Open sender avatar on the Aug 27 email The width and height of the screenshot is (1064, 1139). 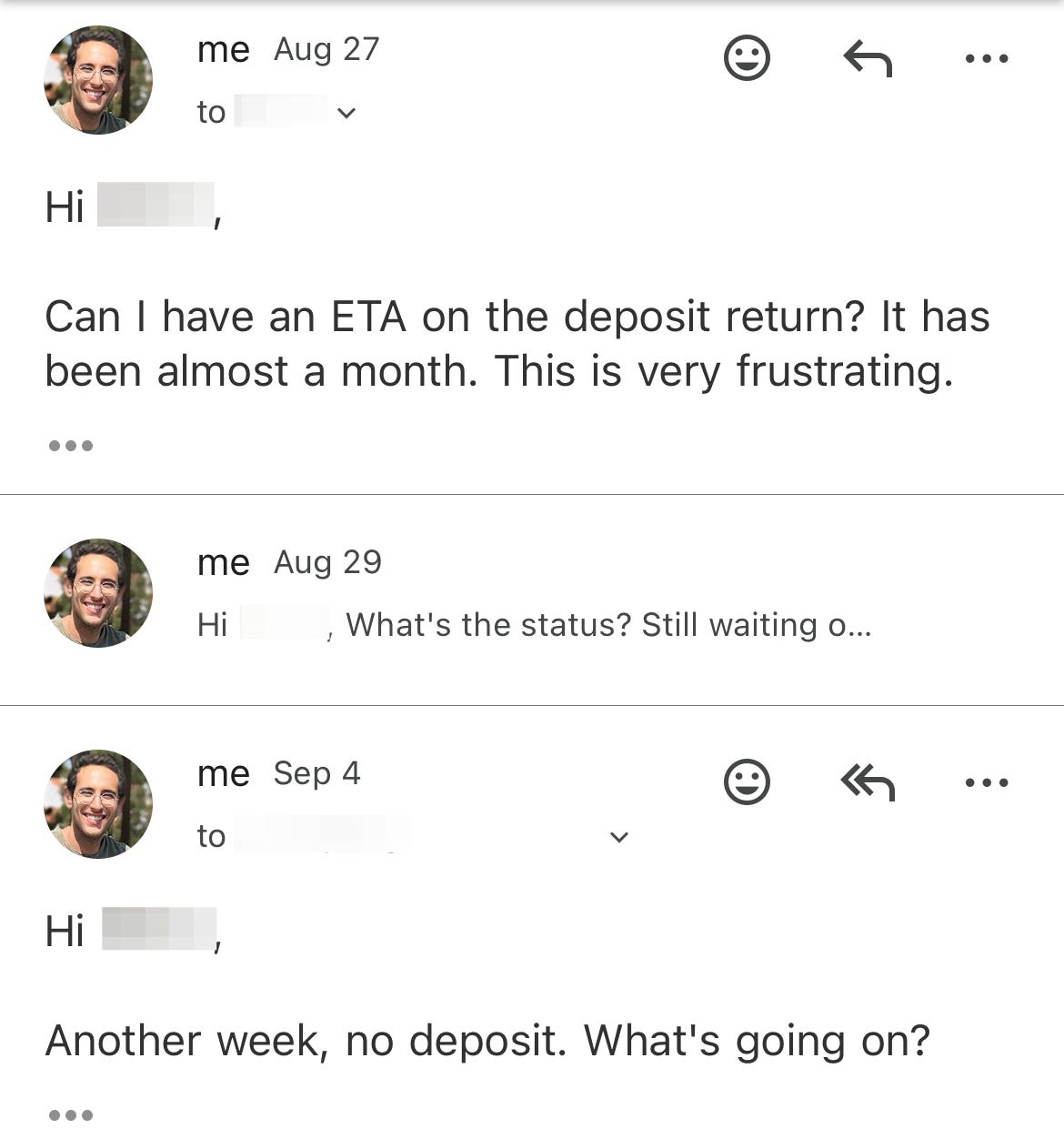98,80
